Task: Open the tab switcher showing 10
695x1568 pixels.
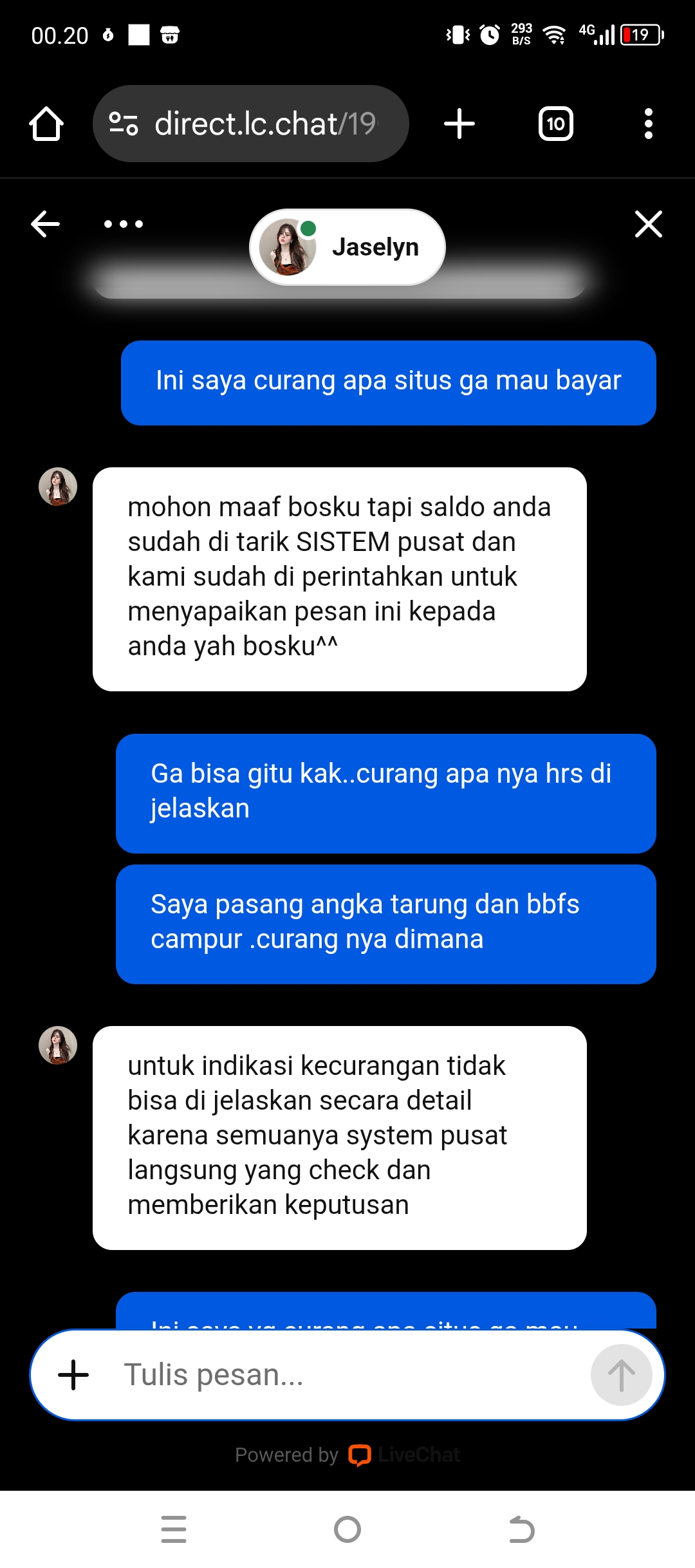Action: click(555, 124)
